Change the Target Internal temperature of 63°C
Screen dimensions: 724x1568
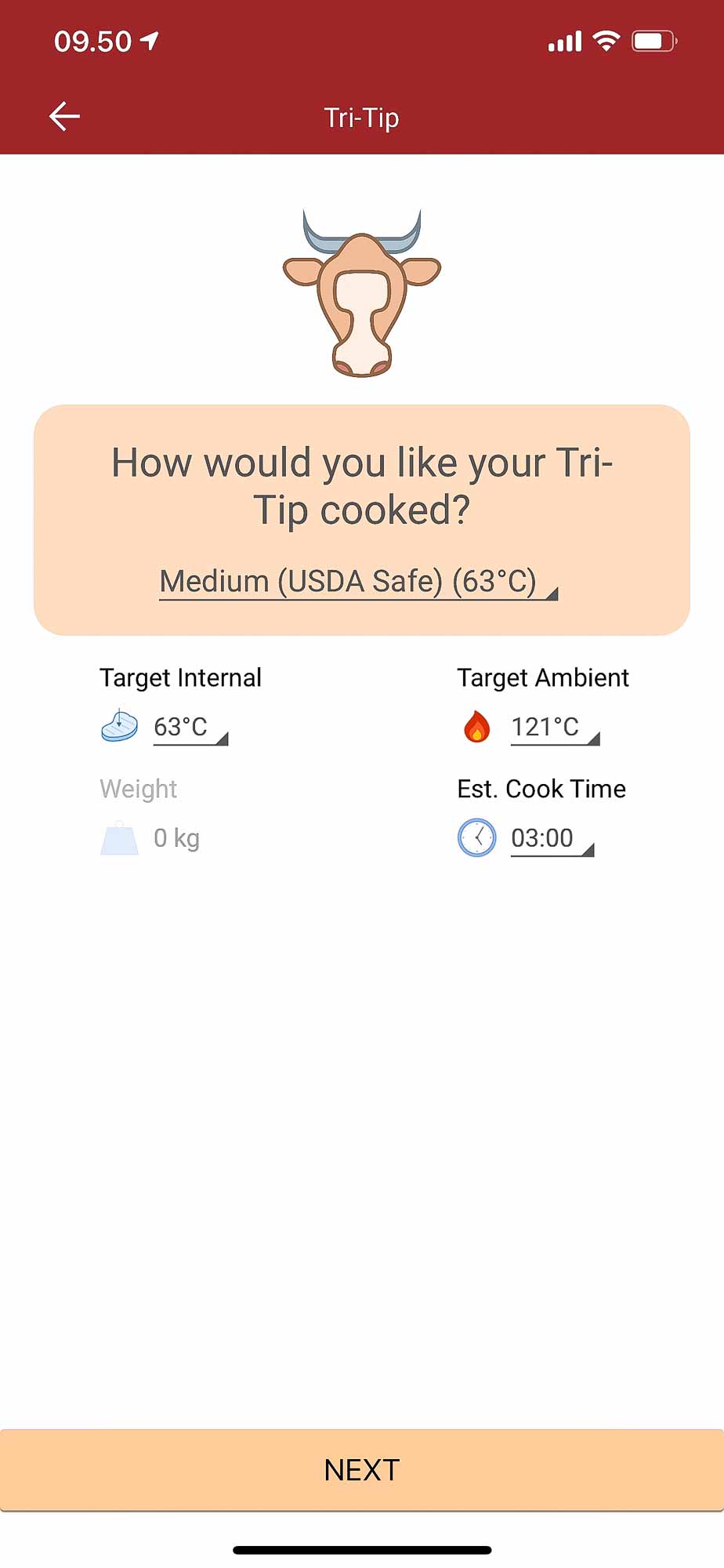[x=190, y=728]
